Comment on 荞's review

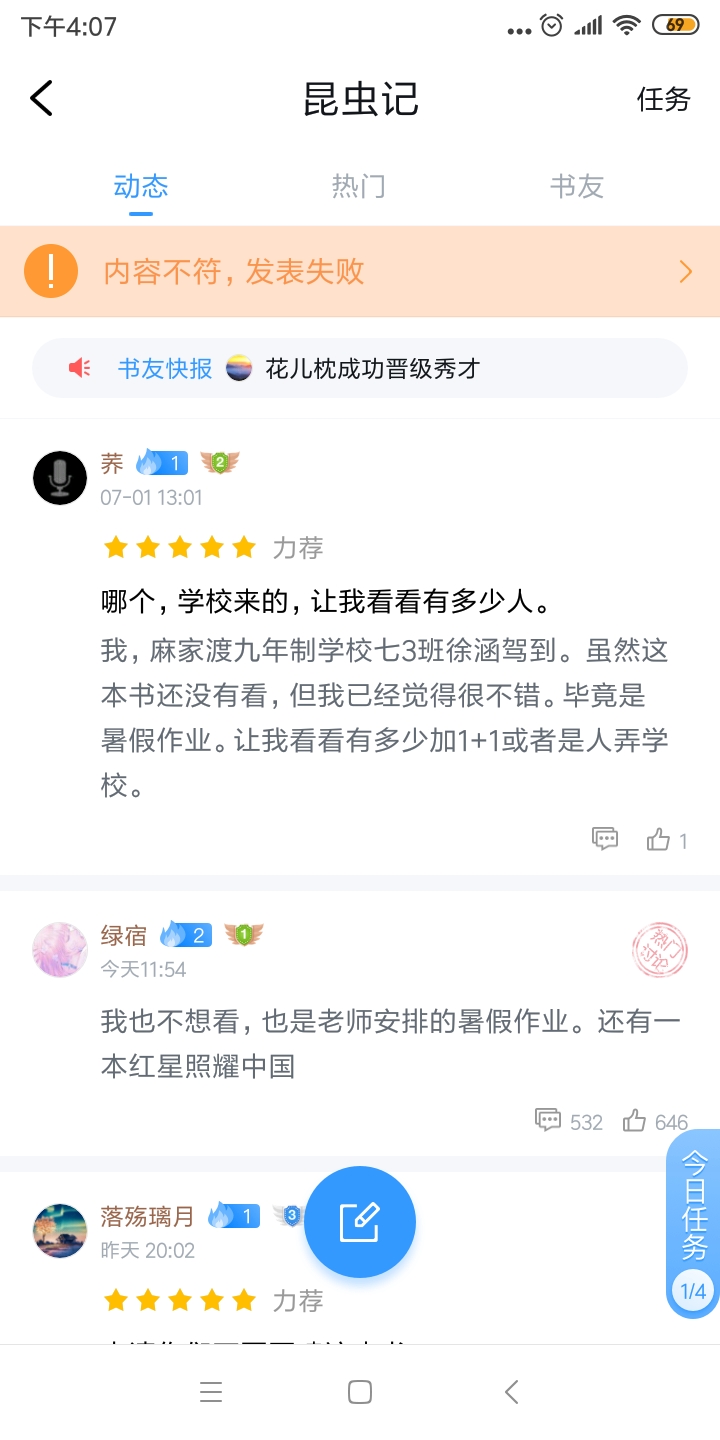tap(605, 839)
